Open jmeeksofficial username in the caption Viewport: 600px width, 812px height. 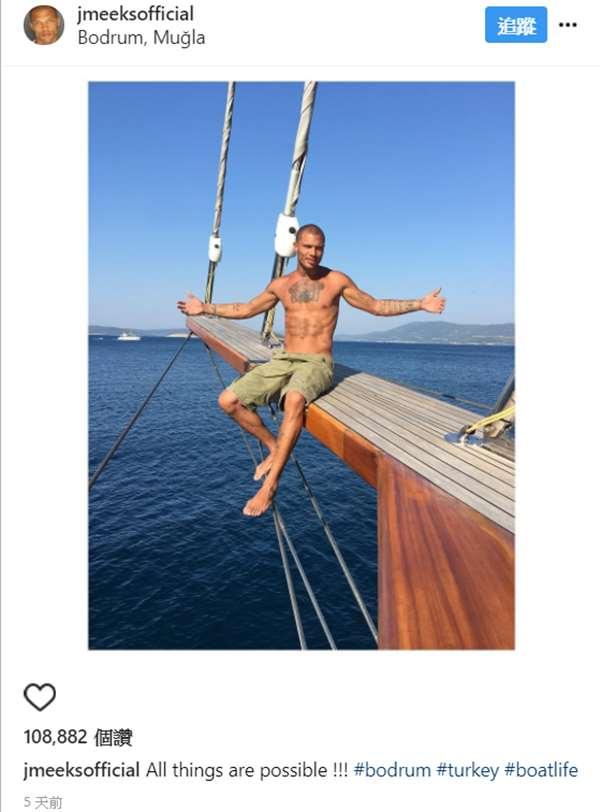pos(82,770)
